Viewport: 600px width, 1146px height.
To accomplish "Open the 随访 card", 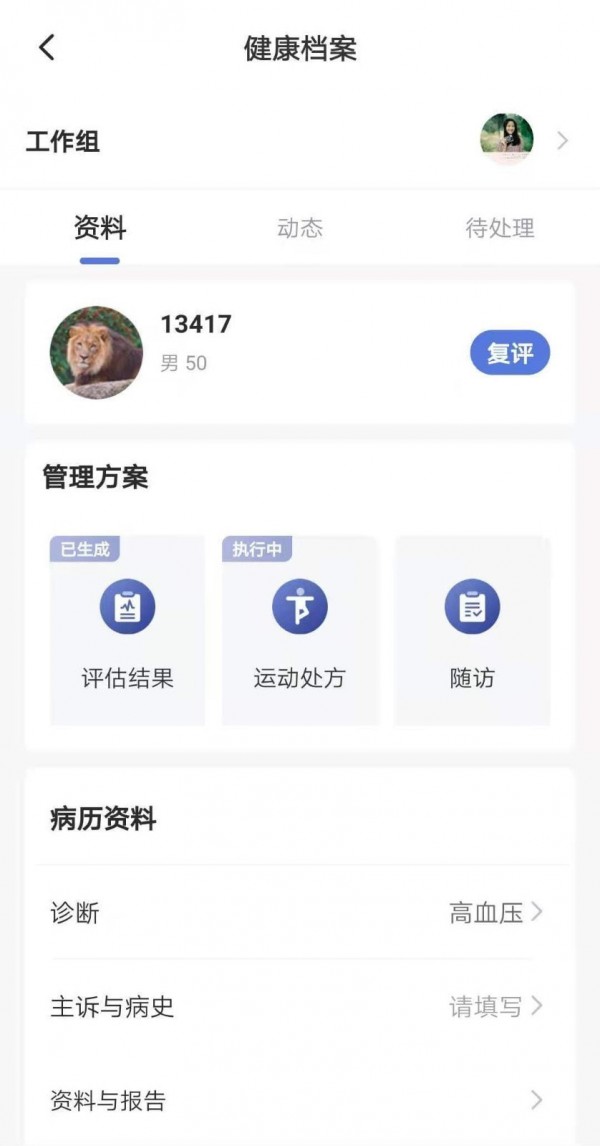I will [472, 630].
